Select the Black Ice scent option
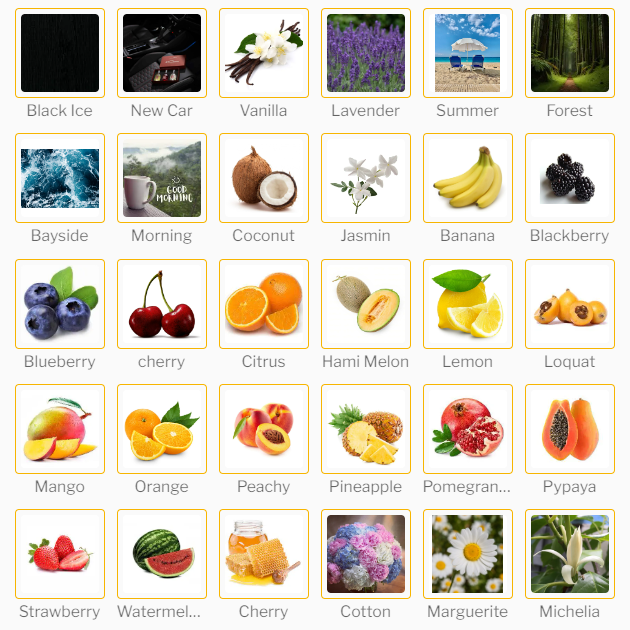The height and width of the screenshot is (630, 630). pyautogui.click(x=60, y=53)
